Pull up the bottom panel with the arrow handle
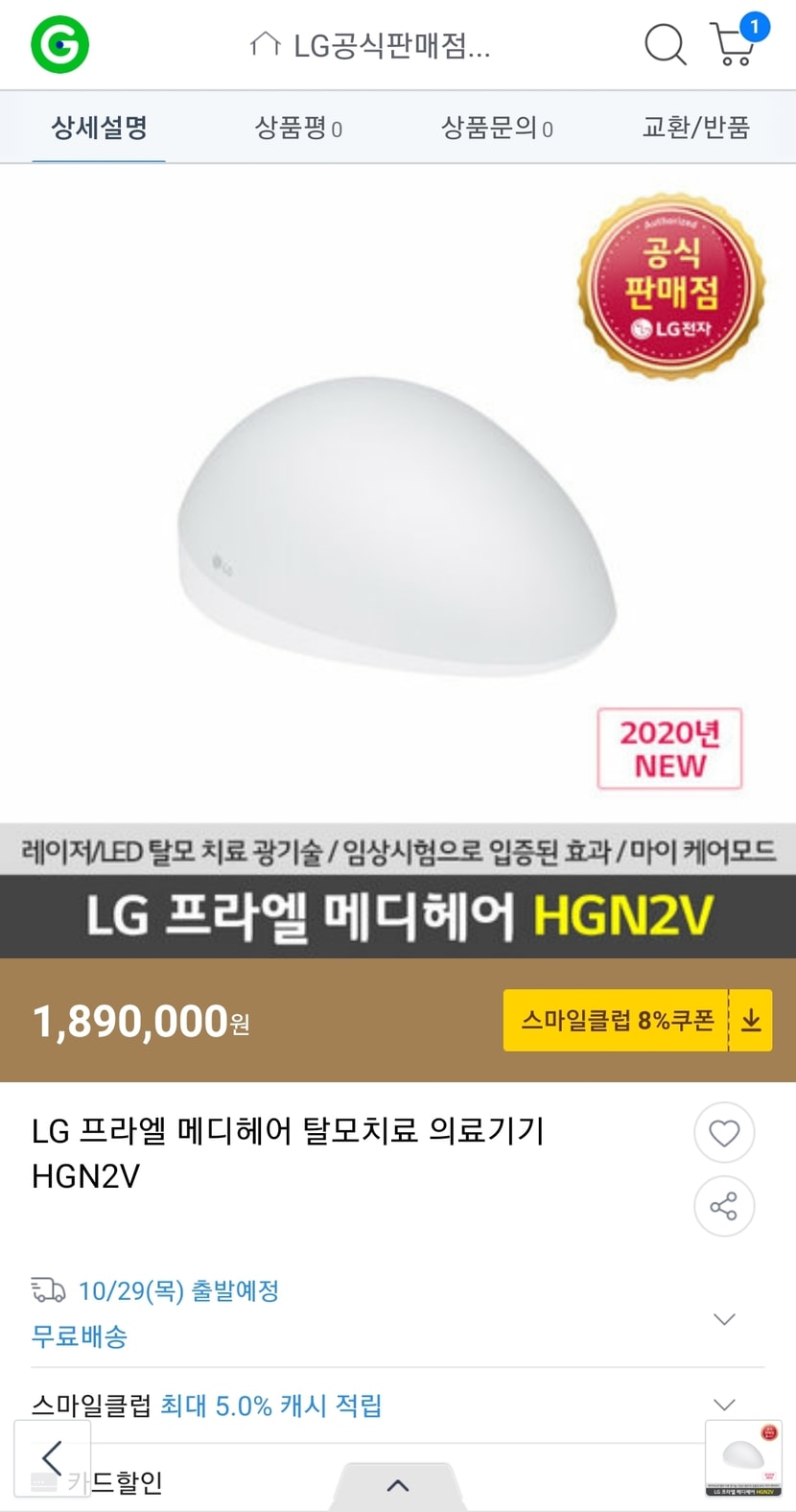Image resolution: width=796 pixels, height=1512 pixels. click(398, 1486)
